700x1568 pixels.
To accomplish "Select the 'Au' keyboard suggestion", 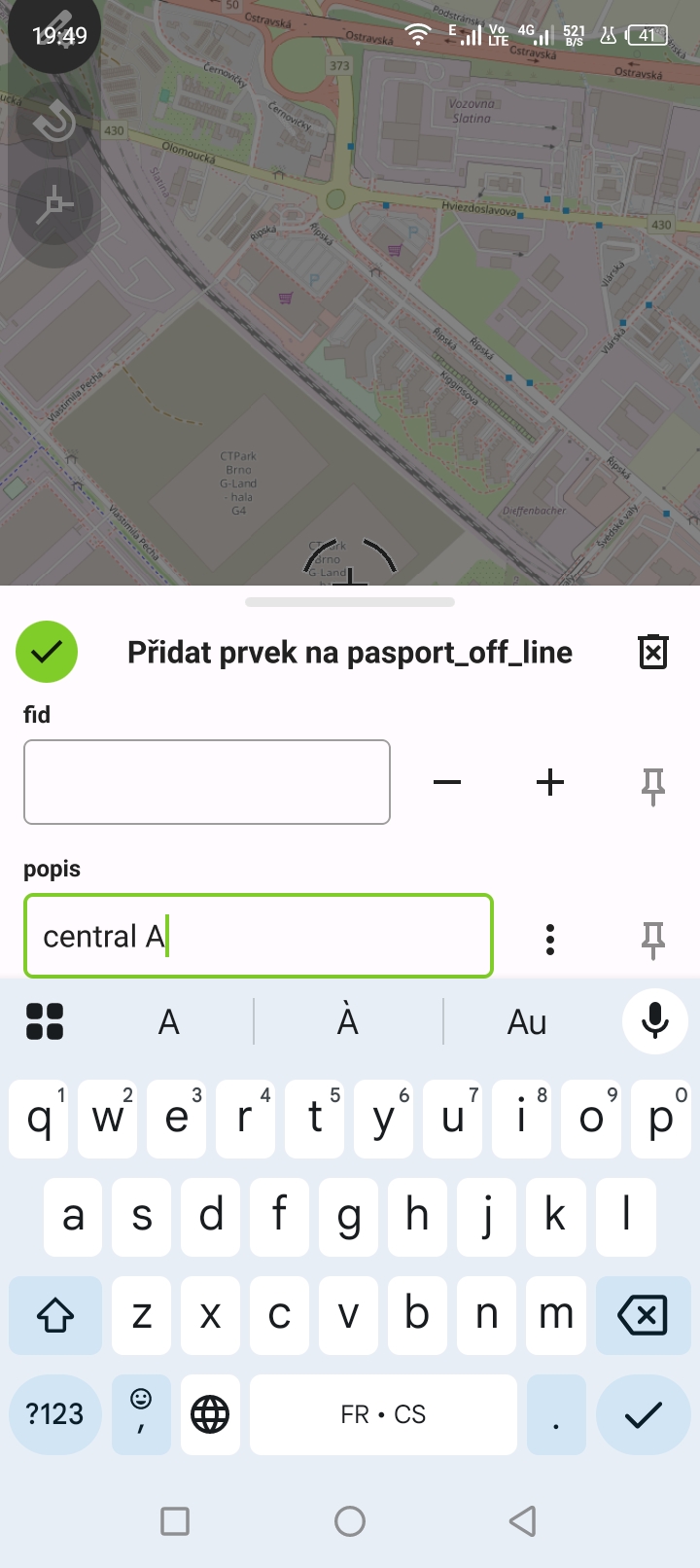I will [x=527, y=1022].
